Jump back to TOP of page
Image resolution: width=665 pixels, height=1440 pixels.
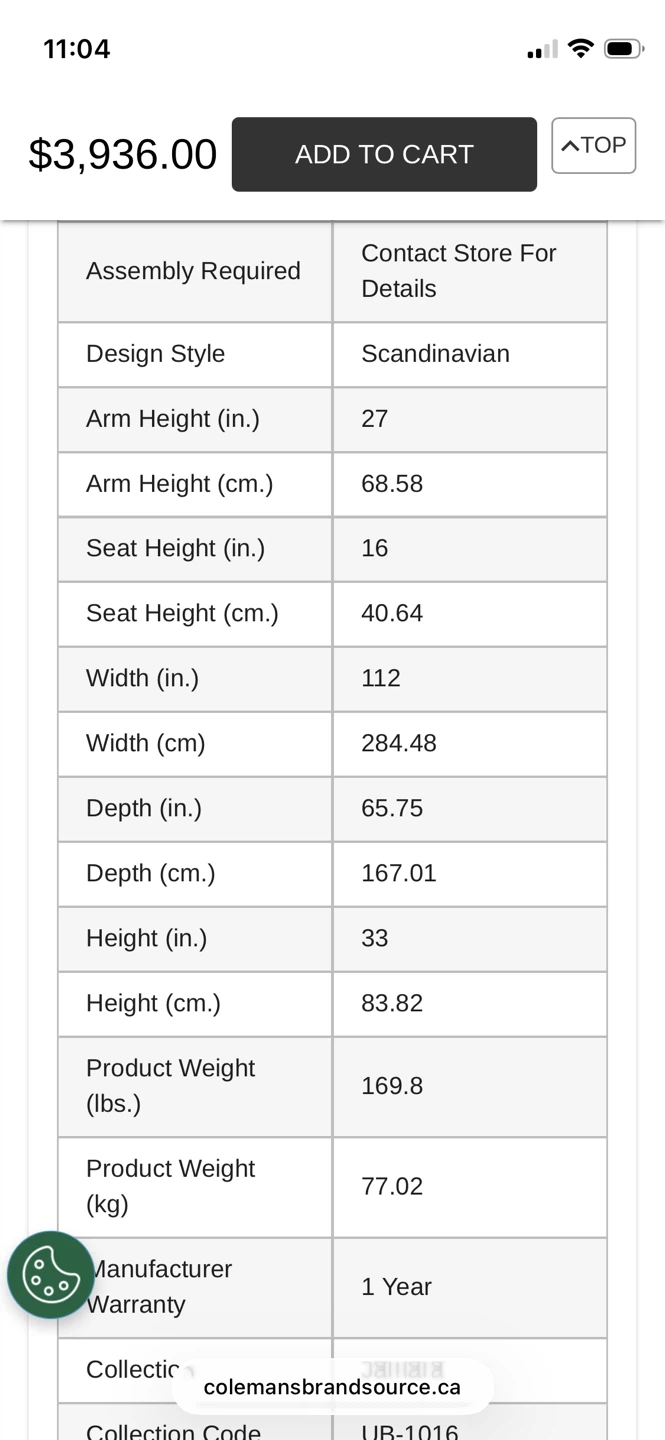593,146
